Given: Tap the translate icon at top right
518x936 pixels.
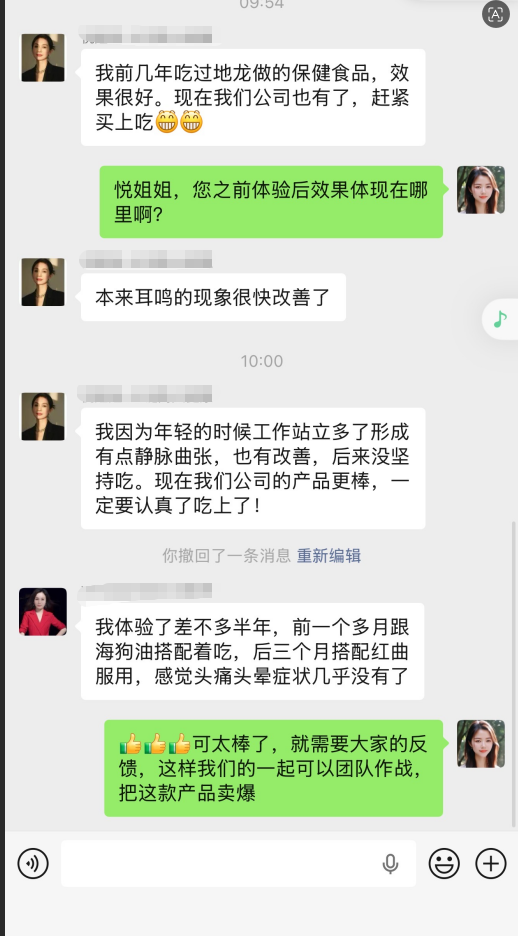Looking at the screenshot, I should coord(495,14).
